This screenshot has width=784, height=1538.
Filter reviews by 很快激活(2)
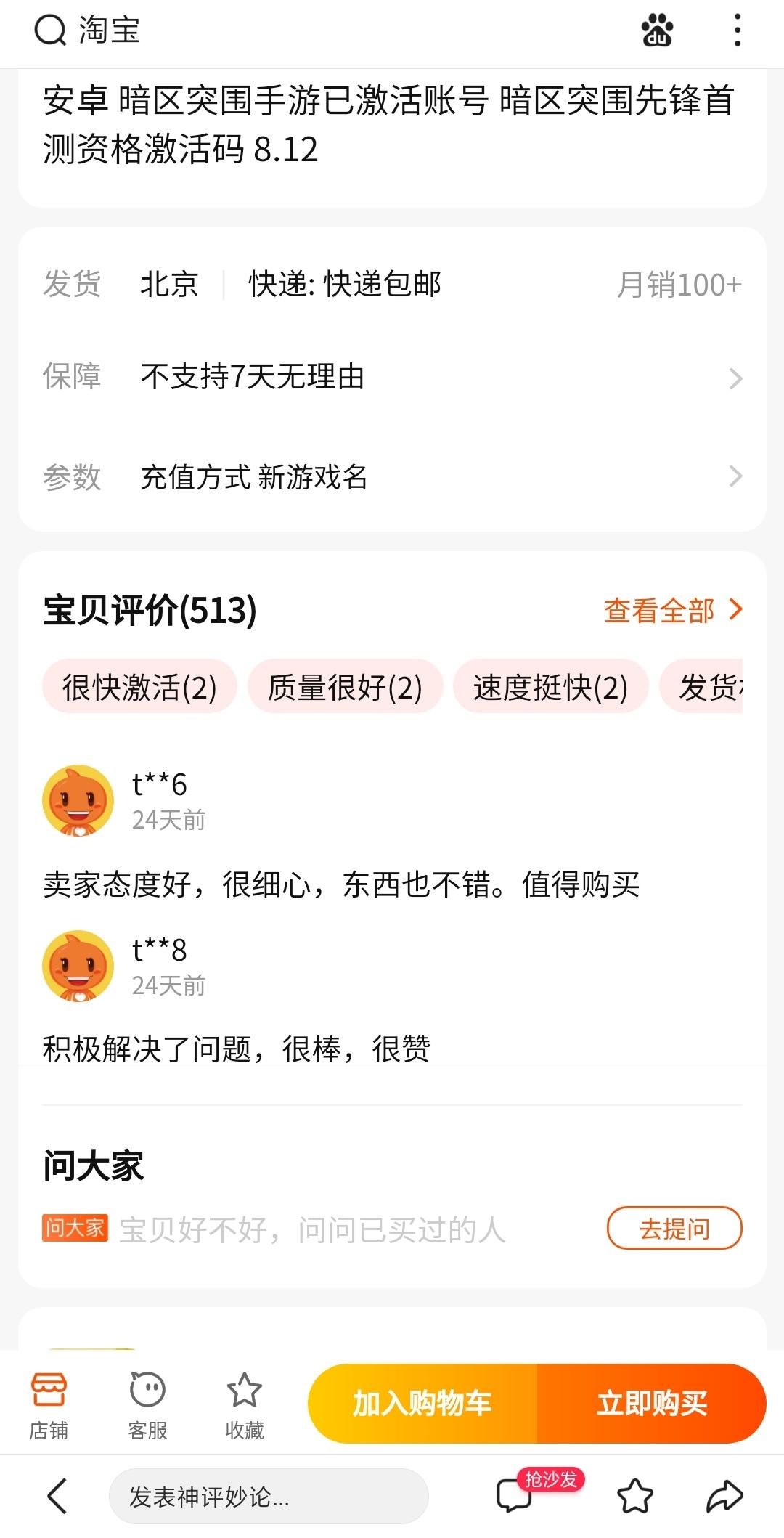tap(139, 687)
